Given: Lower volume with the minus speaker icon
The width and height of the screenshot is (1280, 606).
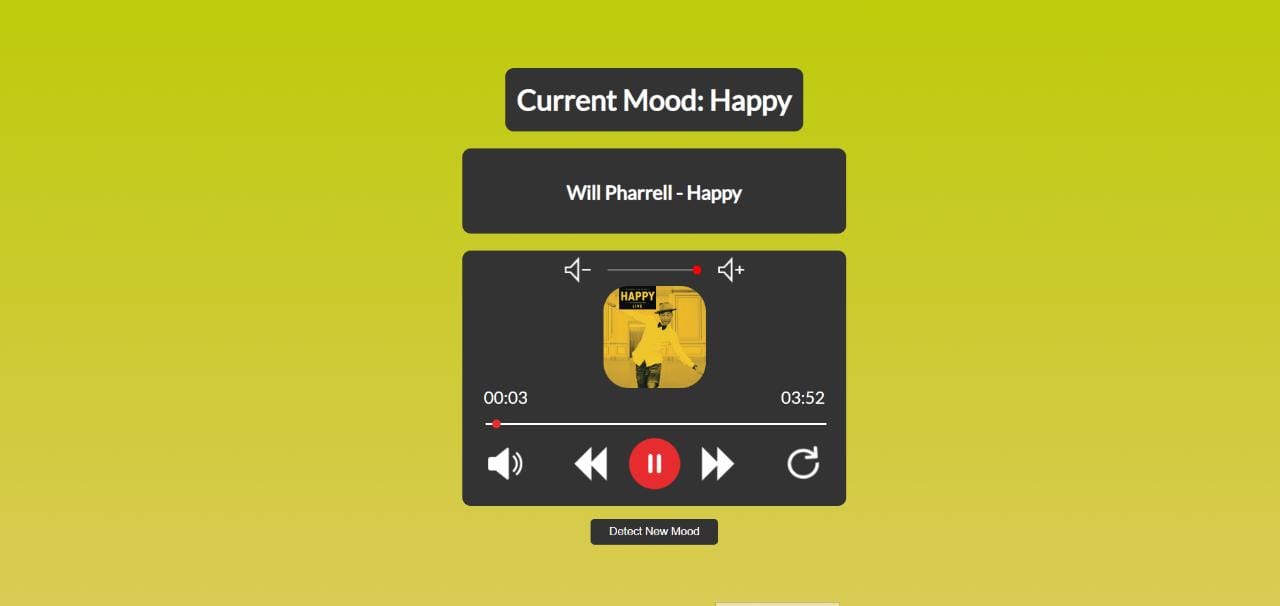Looking at the screenshot, I should click(x=578, y=270).
